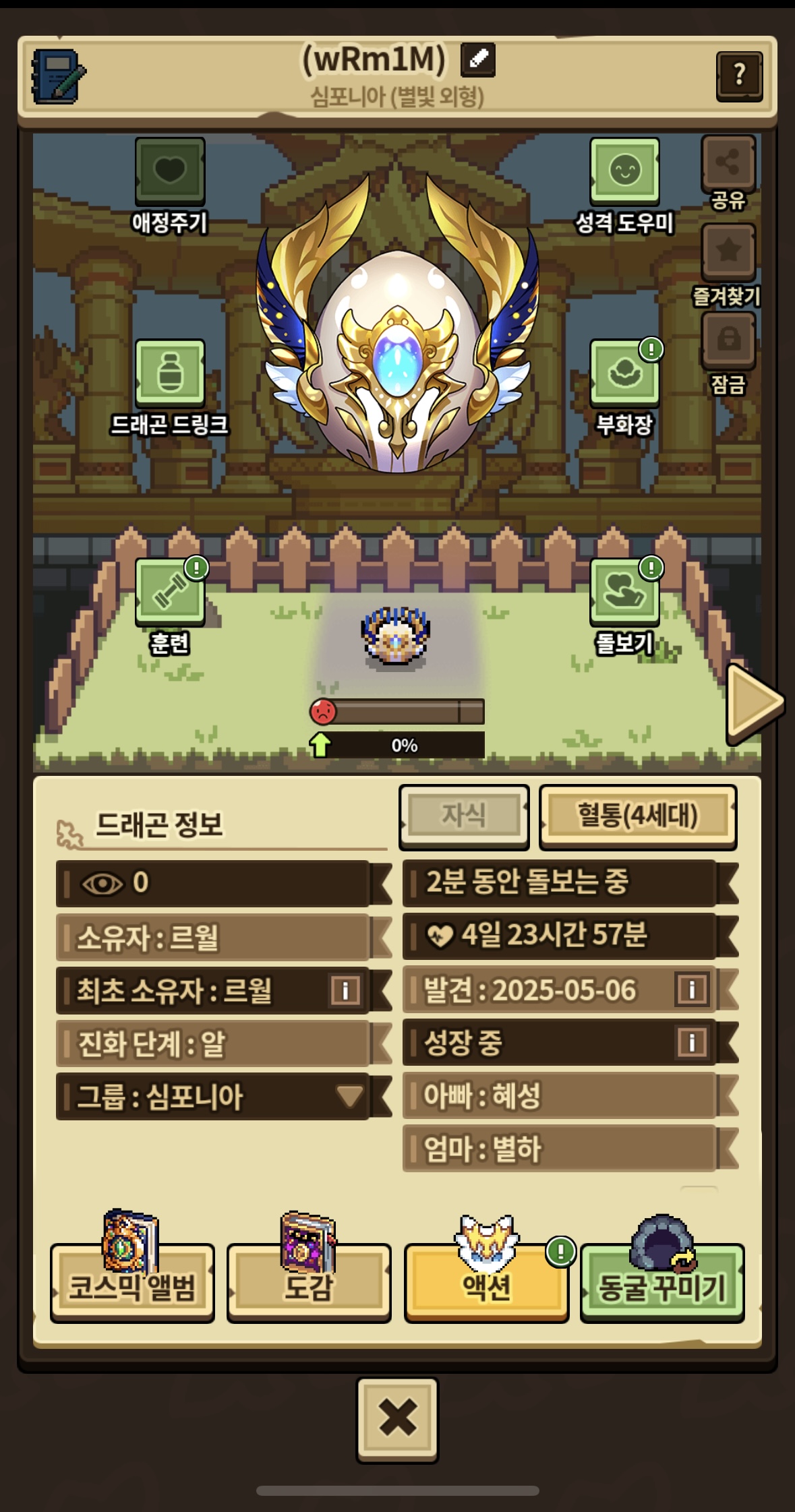This screenshot has width=795, height=1512.
Task: Start 훈련 training
Action: click(170, 591)
